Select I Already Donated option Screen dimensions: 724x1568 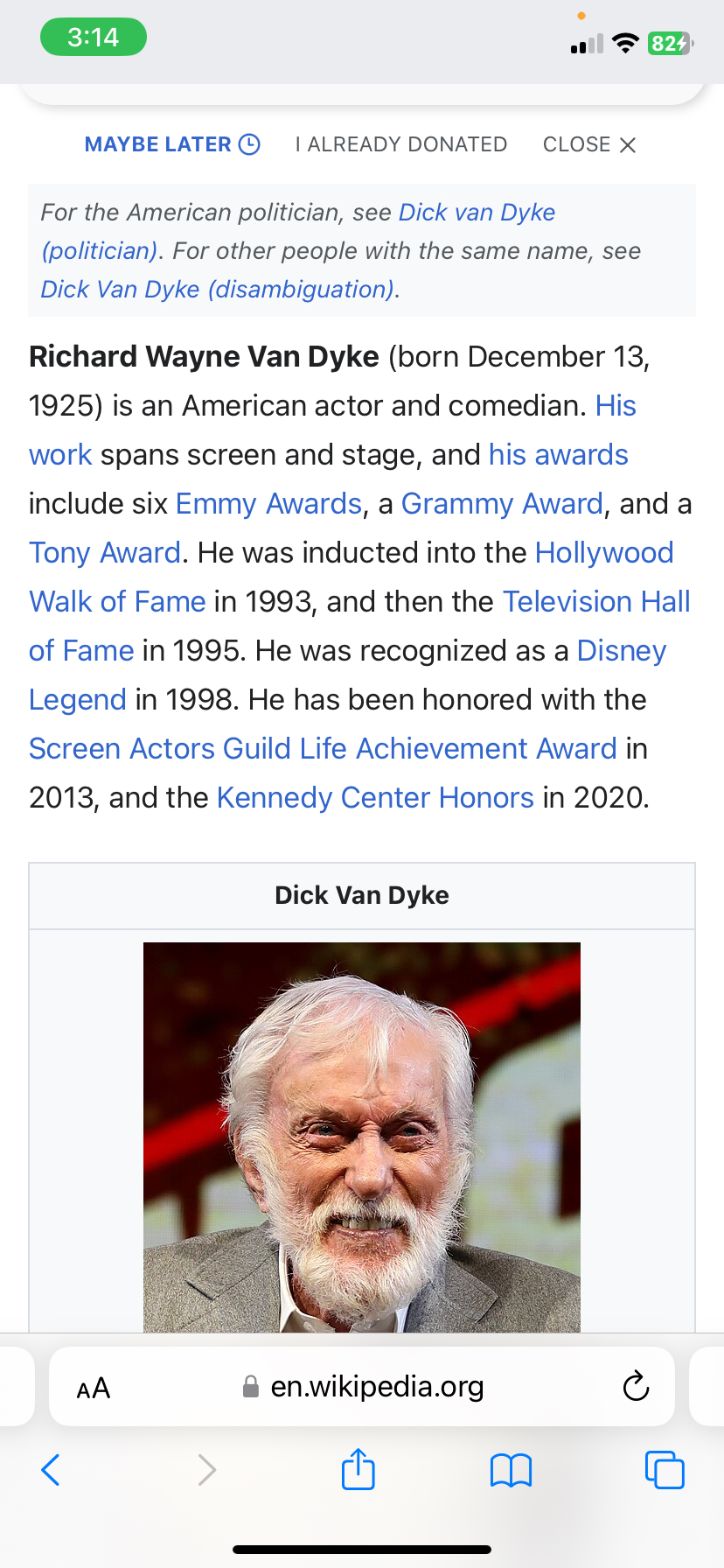[400, 144]
